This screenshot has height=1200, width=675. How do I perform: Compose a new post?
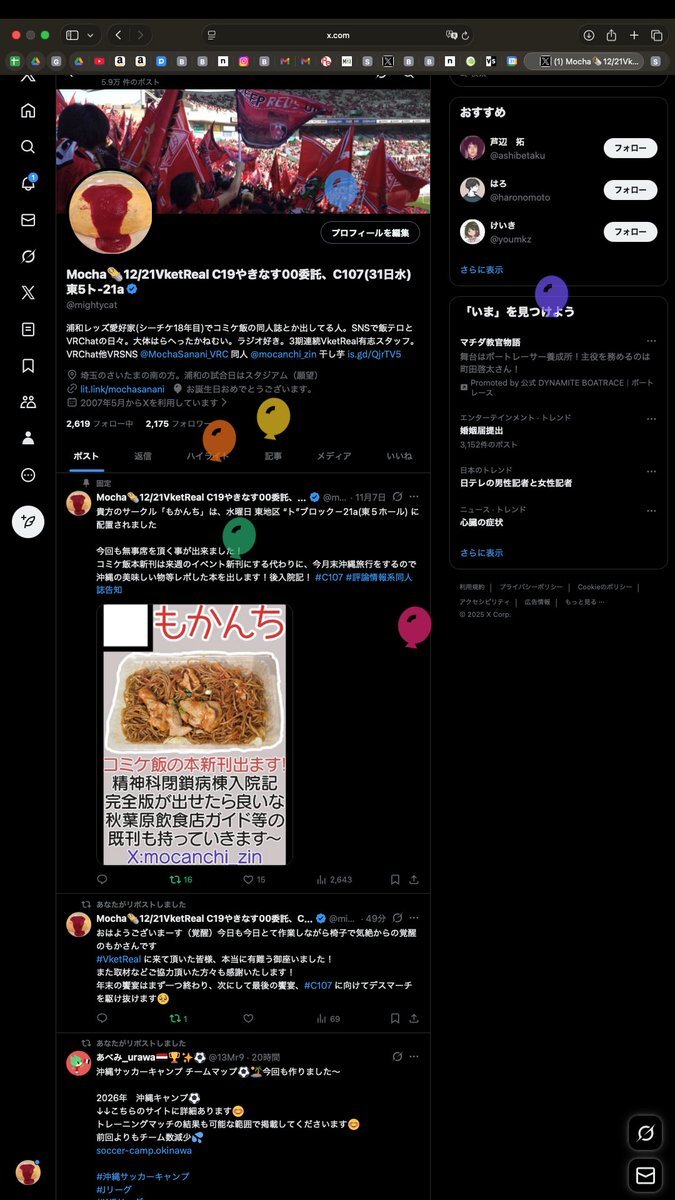(x=28, y=521)
